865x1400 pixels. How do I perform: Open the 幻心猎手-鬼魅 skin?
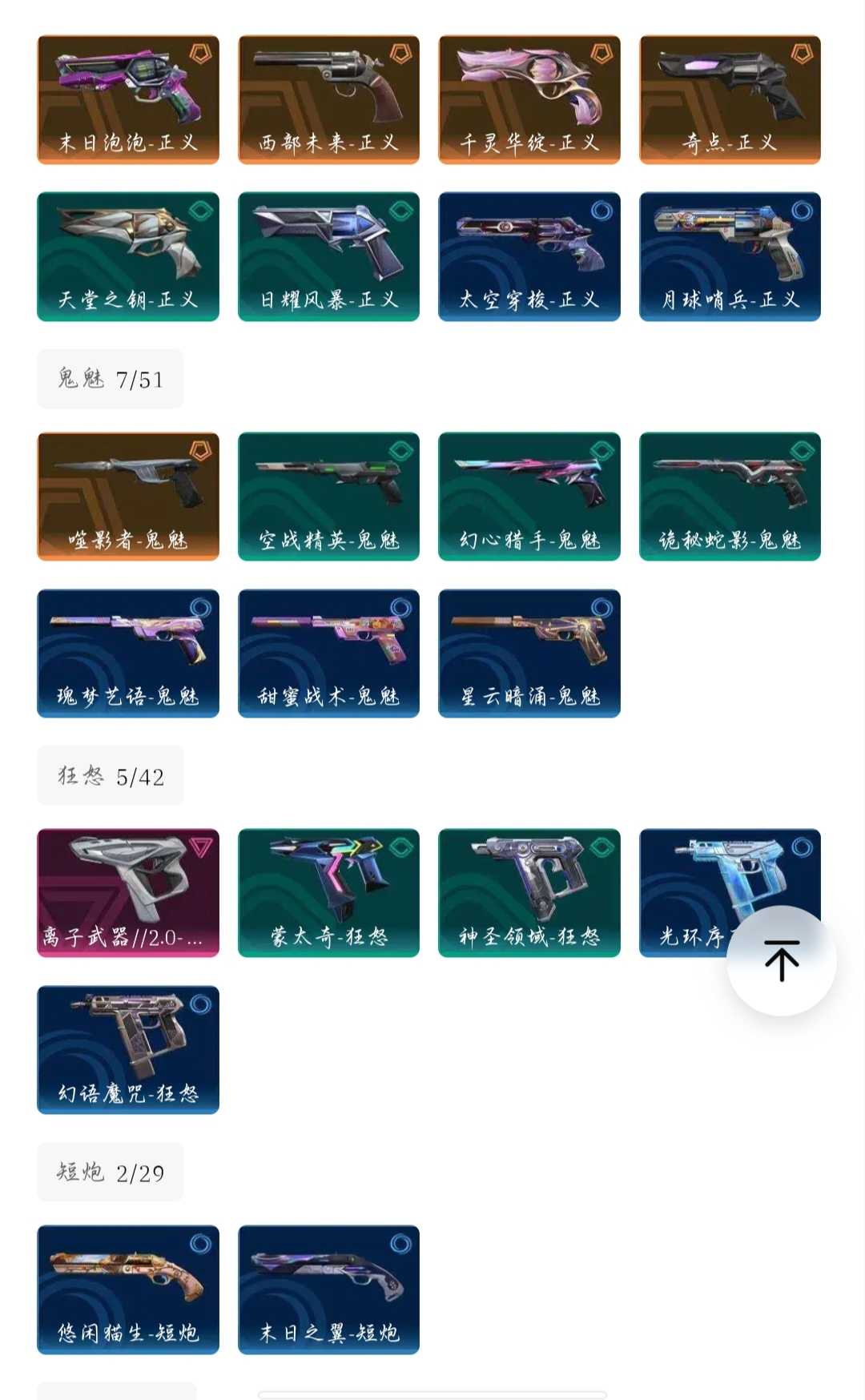click(529, 497)
